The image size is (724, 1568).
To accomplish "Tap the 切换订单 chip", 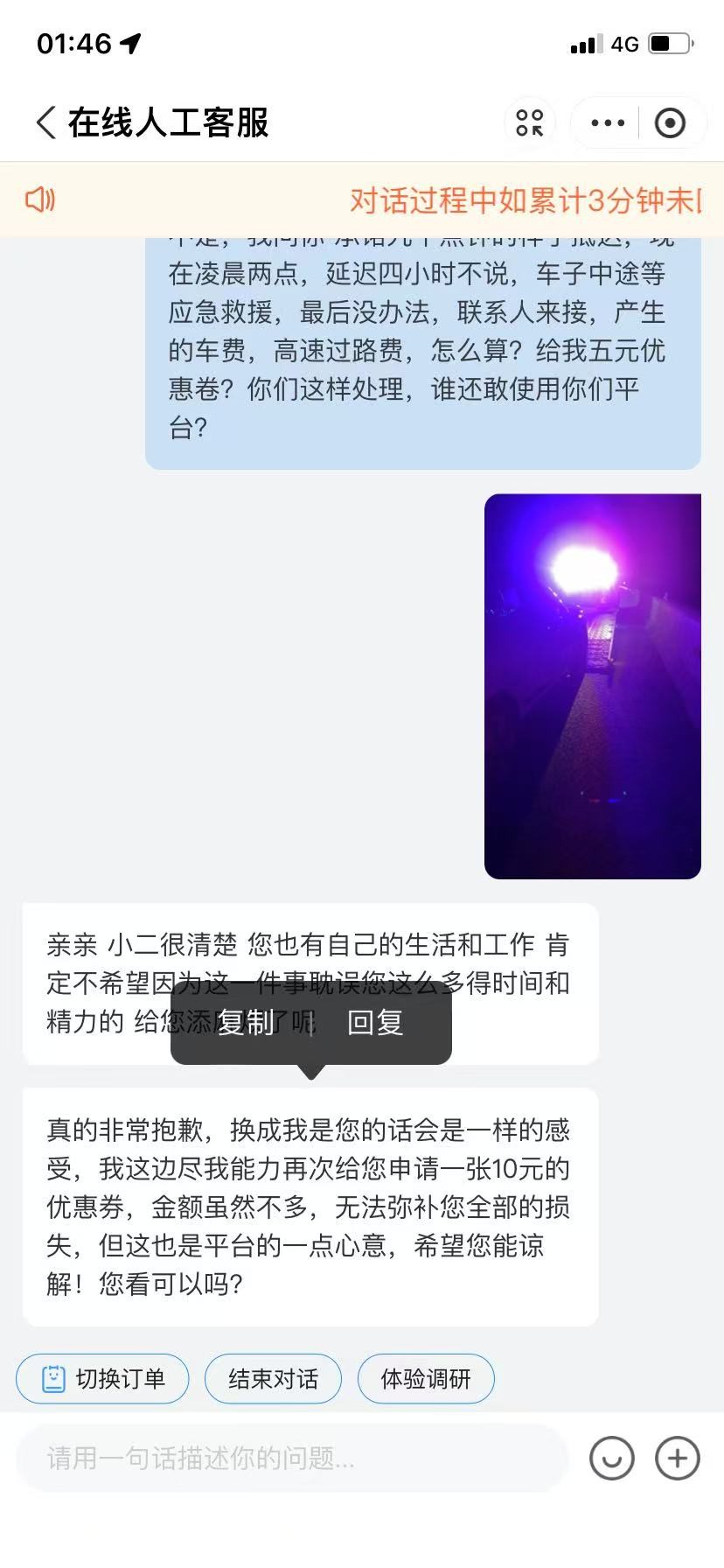I will 102,1379.
